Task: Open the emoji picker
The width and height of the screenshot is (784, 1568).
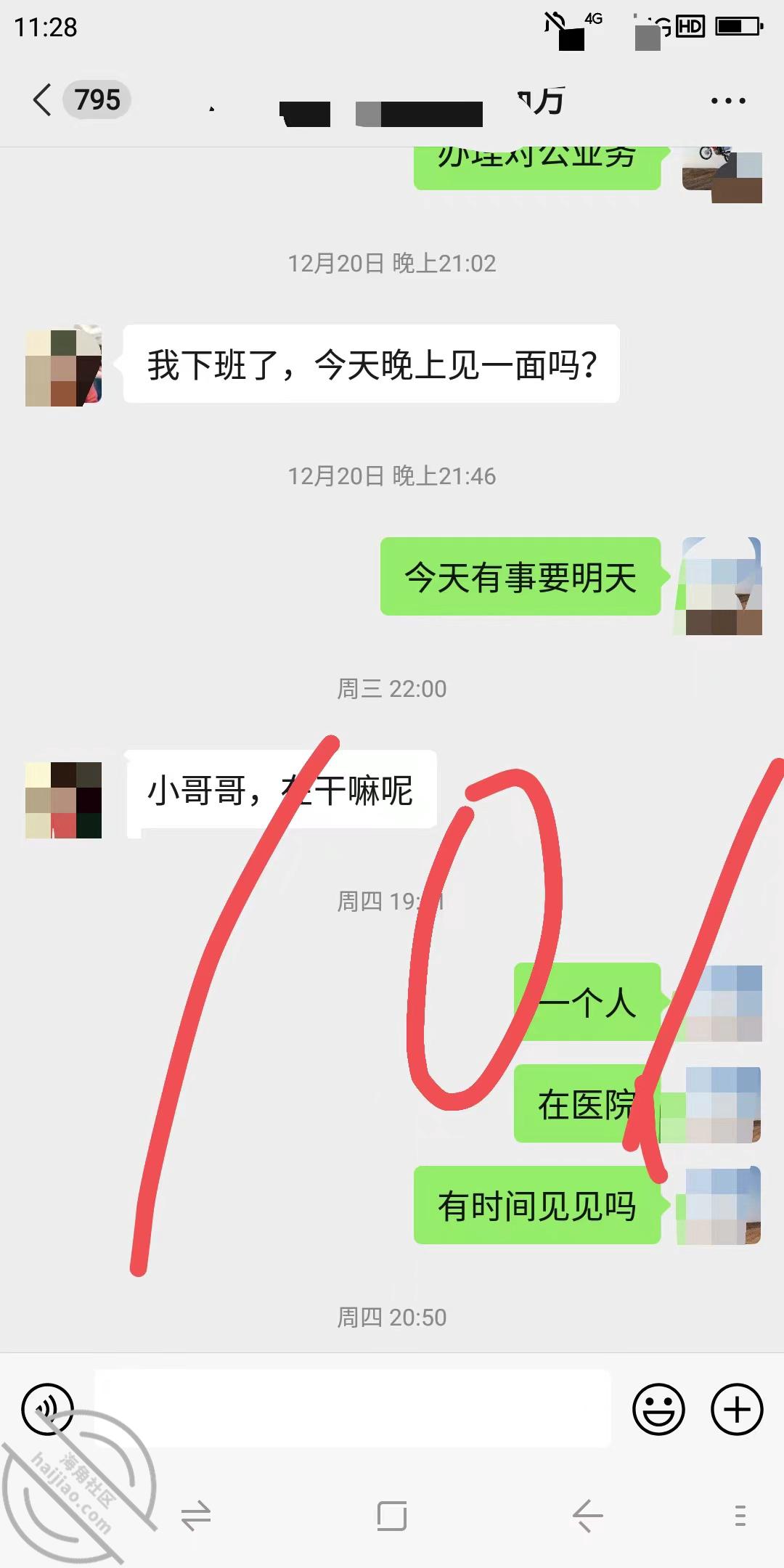Action: coord(658,1409)
